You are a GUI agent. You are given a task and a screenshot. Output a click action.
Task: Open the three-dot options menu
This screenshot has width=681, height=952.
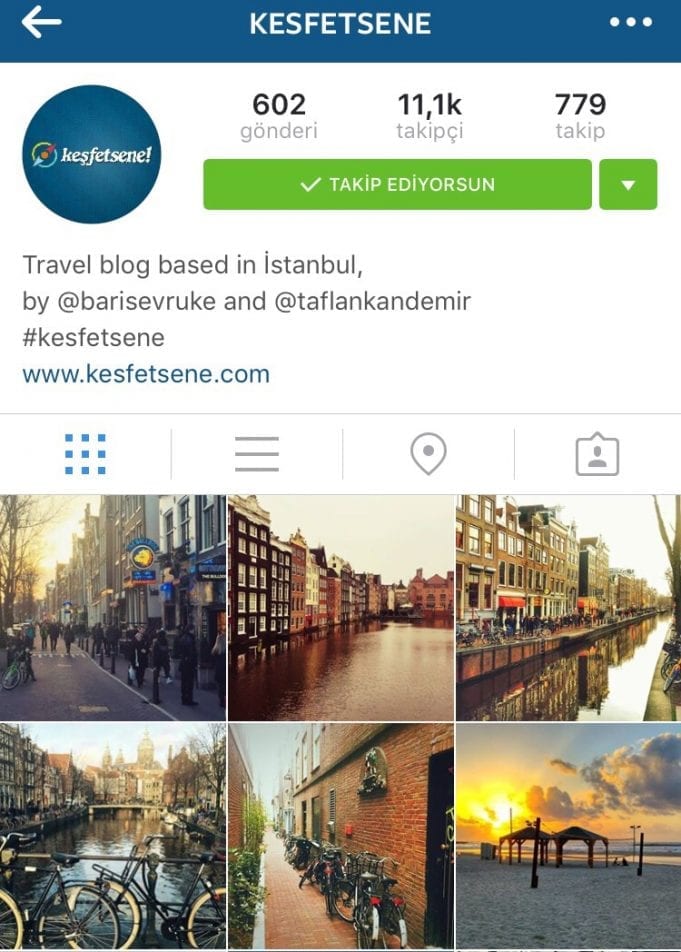[x=631, y=23]
